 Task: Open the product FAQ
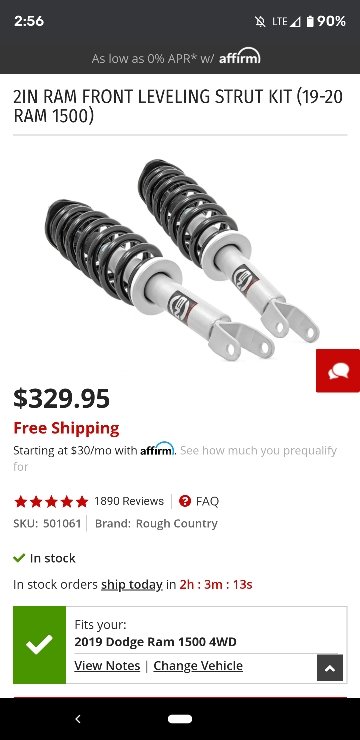coord(199,501)
